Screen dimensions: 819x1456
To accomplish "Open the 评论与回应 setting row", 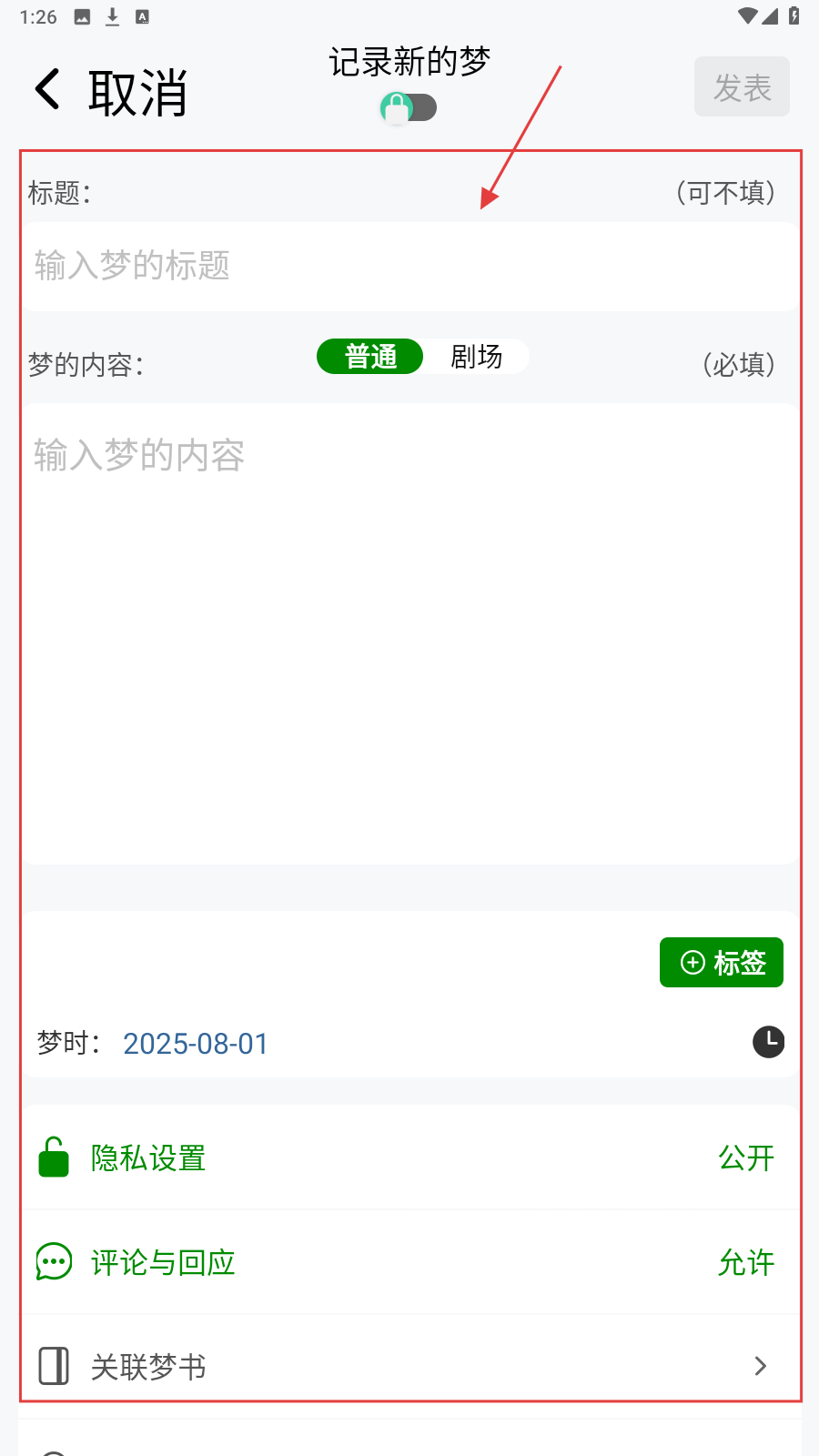I will tap(409, 1263).
